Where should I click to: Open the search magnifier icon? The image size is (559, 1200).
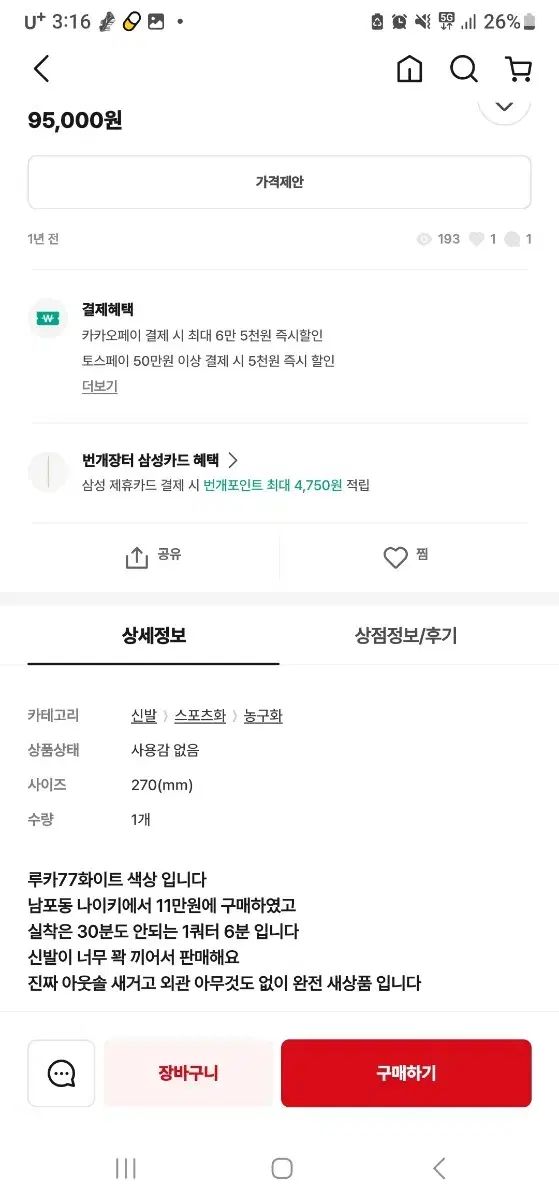point(464,69)
